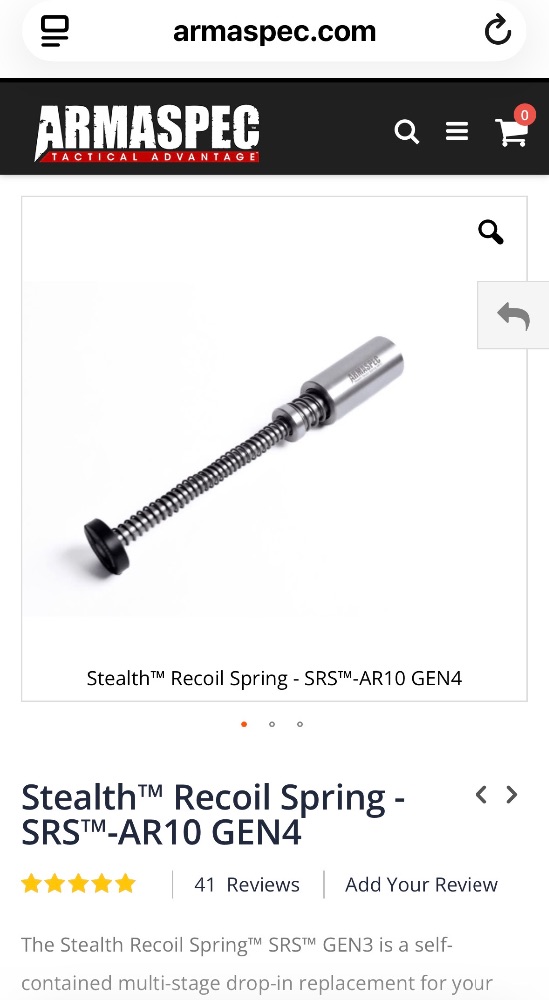
Task: Open the Armaspec home logo
Action: (x=147, y=133)
